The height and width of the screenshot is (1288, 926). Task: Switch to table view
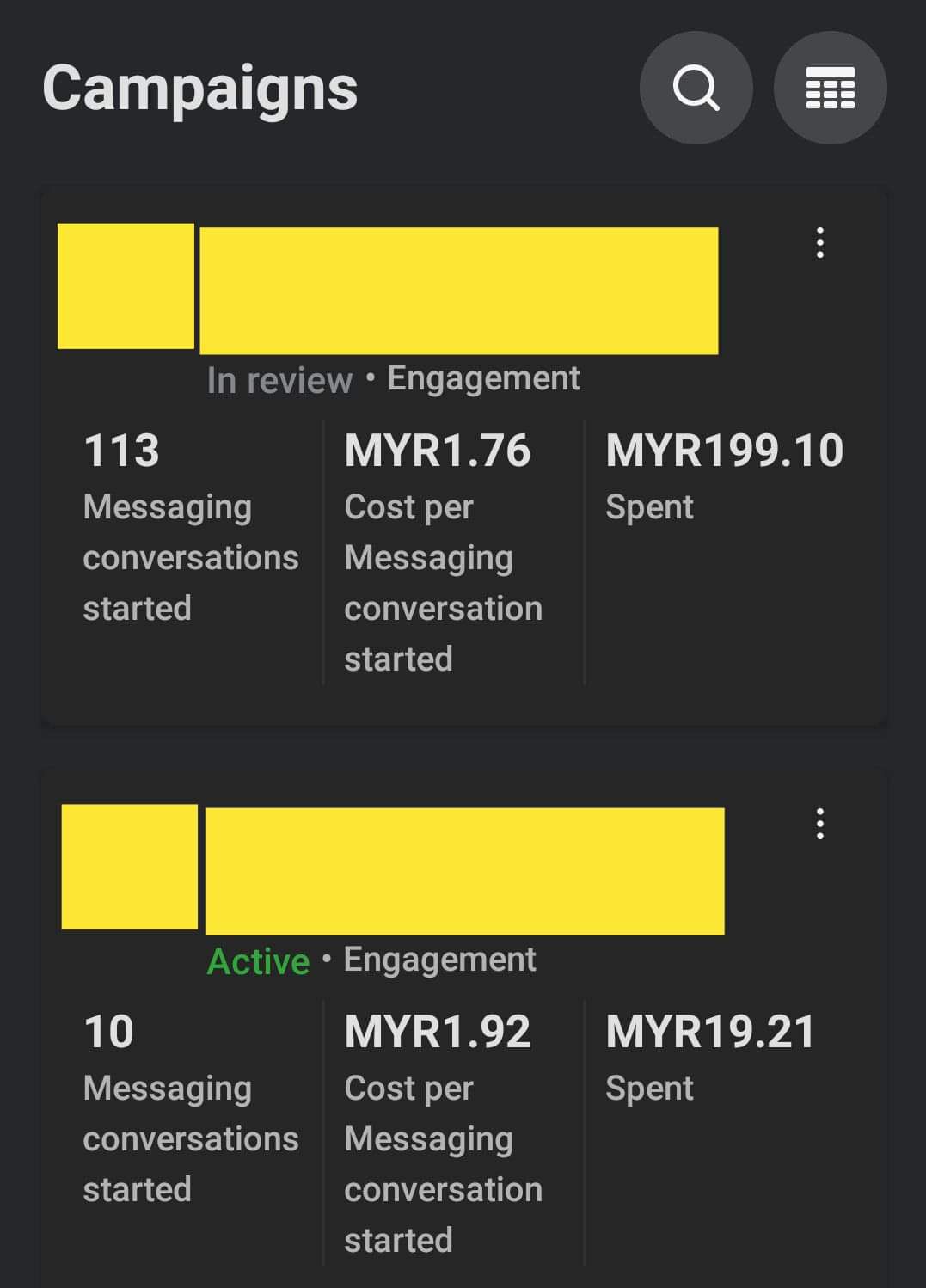830,88
